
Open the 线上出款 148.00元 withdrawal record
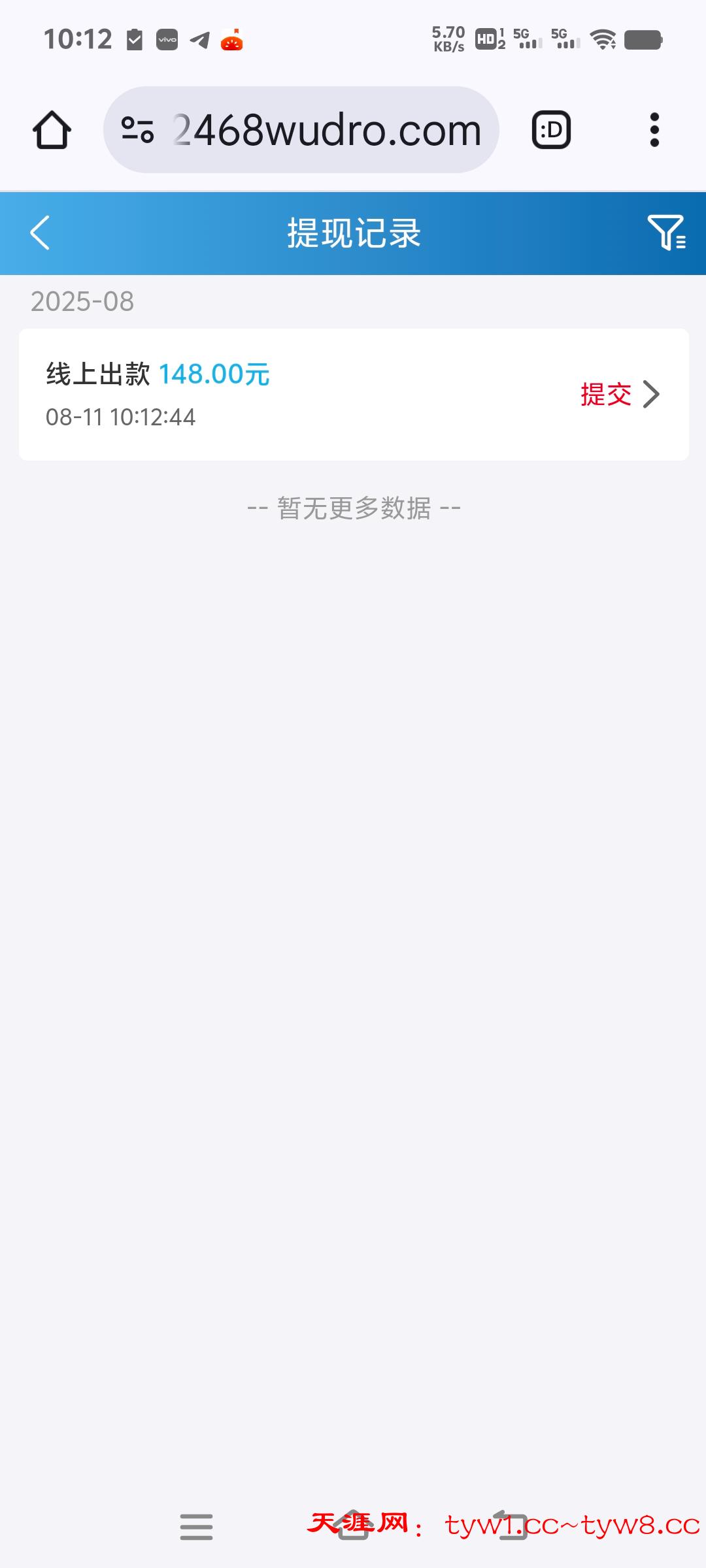(x=353, y=395)
